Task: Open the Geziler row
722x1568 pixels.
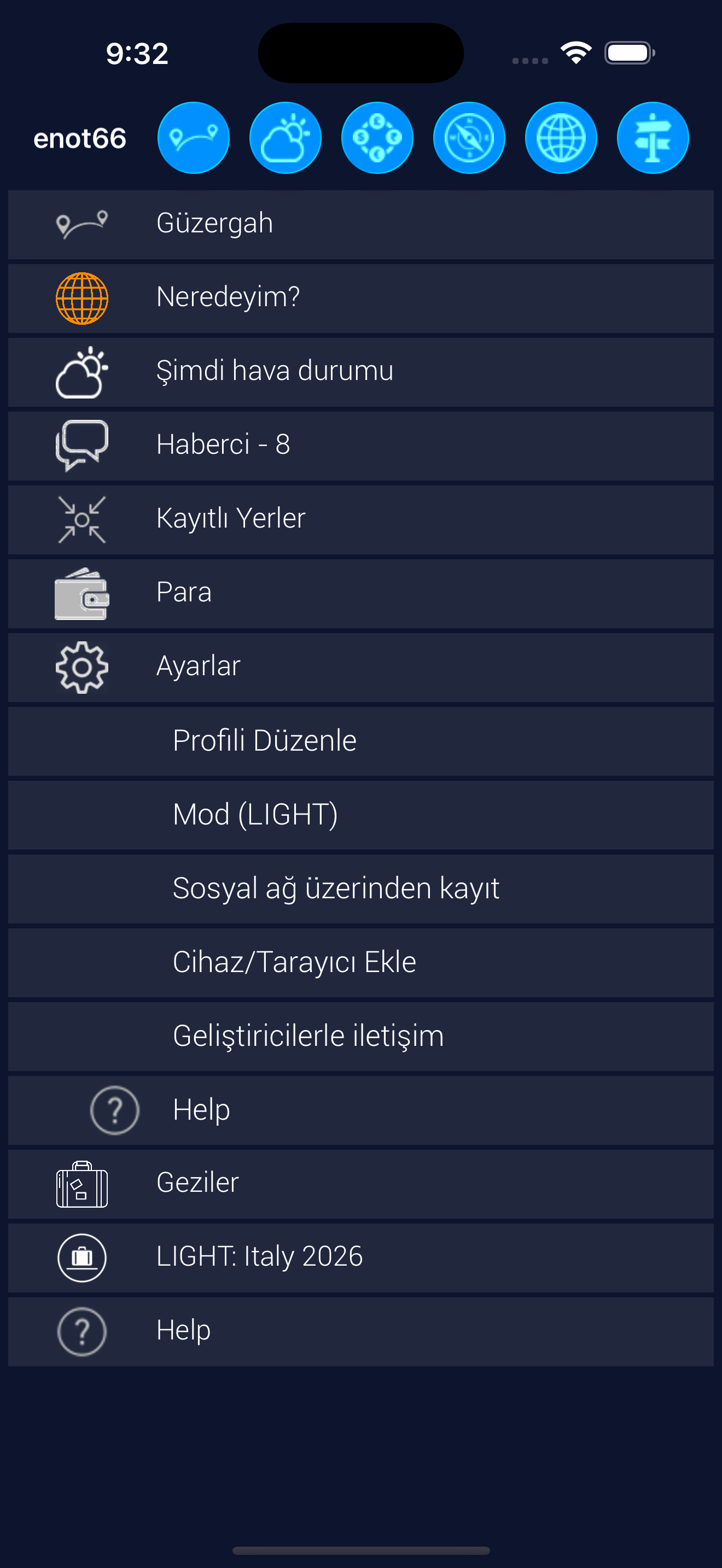Action: tap(360, 1183)
